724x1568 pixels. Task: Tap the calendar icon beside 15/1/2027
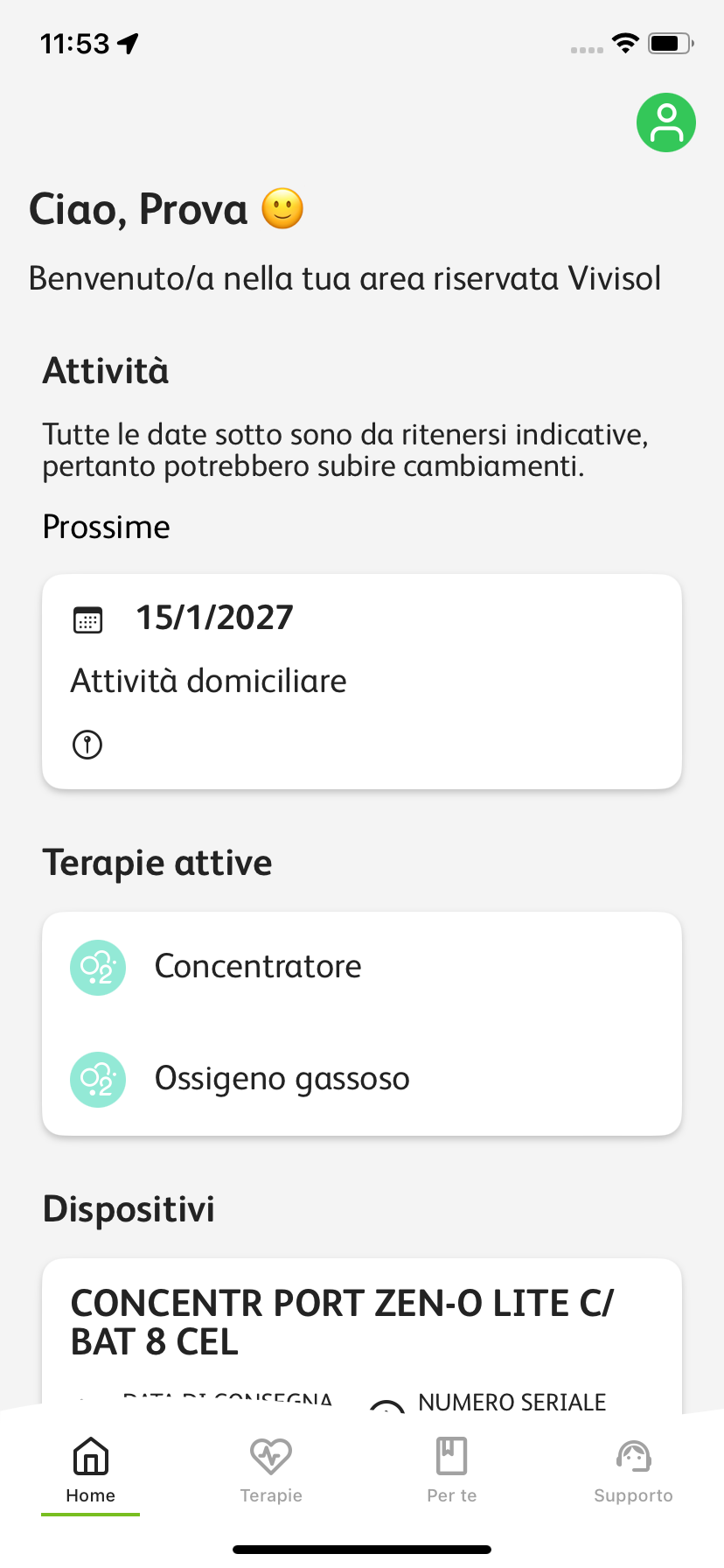tap(87, 619)
